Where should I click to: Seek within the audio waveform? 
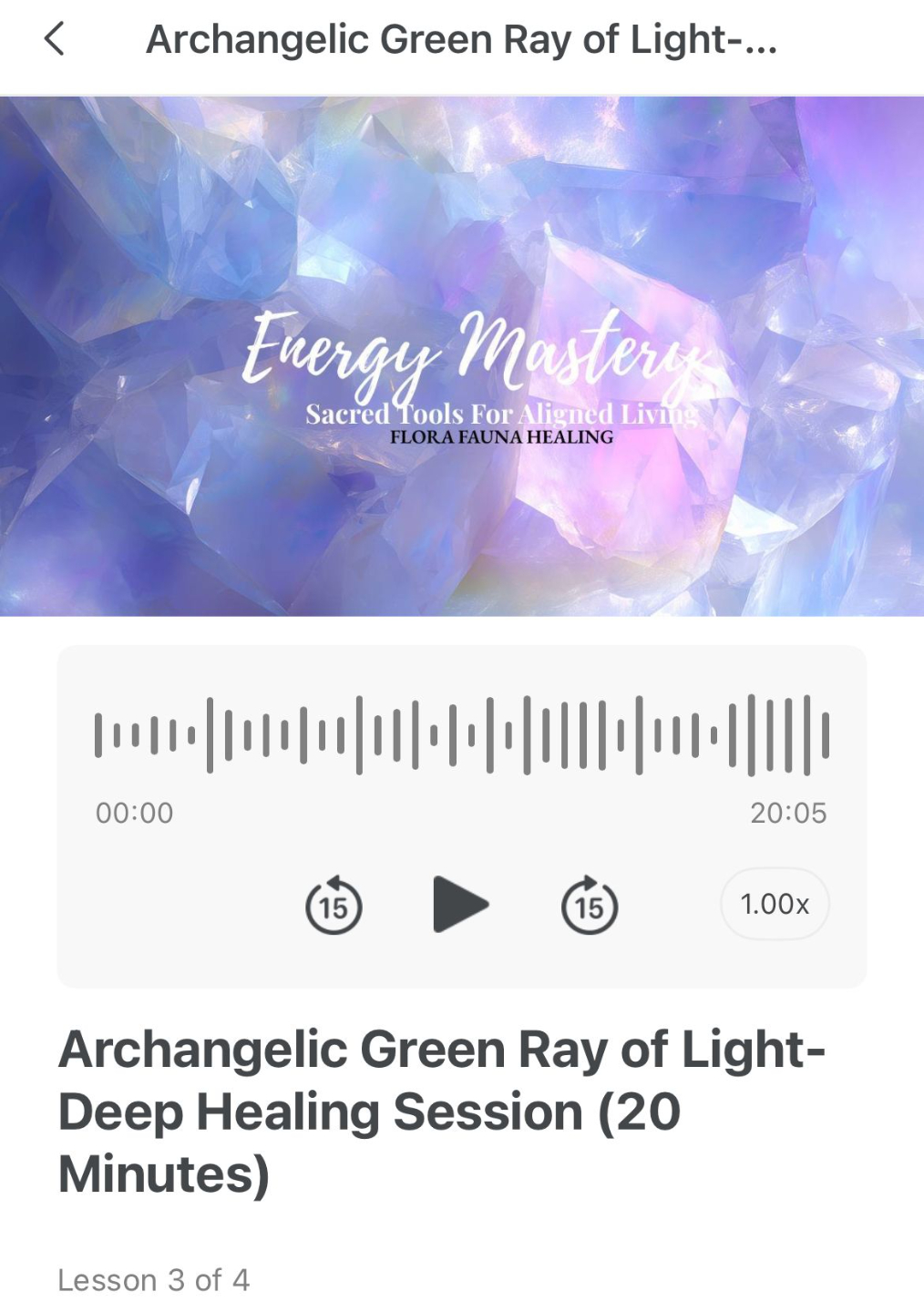point(462,734)
